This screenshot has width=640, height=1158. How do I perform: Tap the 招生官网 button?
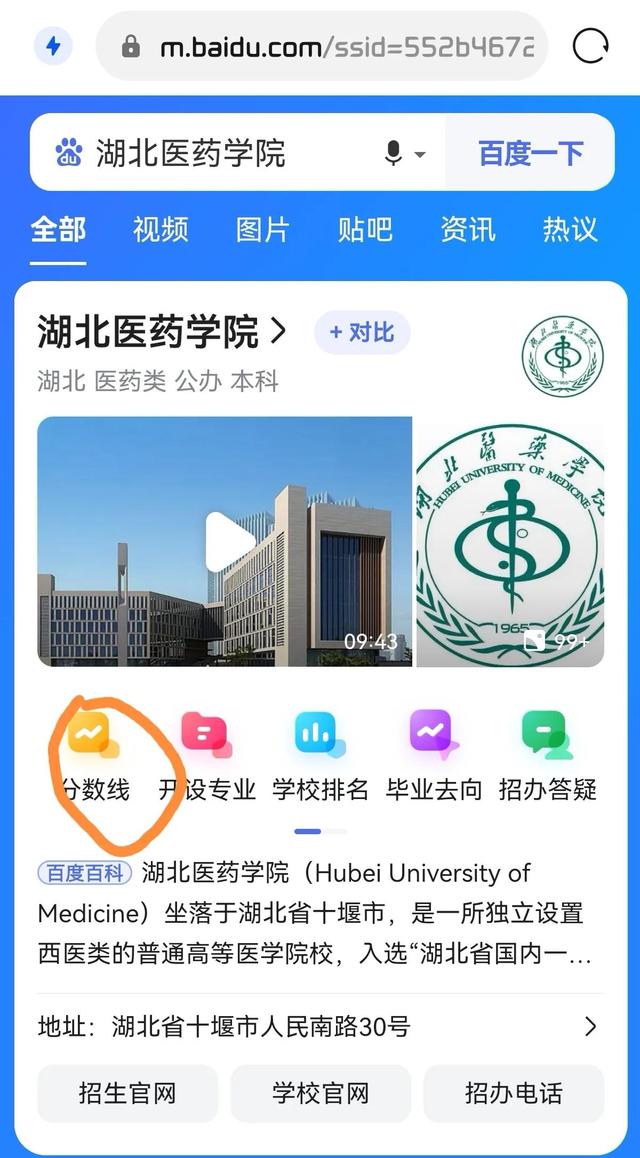click(127, 1093)
